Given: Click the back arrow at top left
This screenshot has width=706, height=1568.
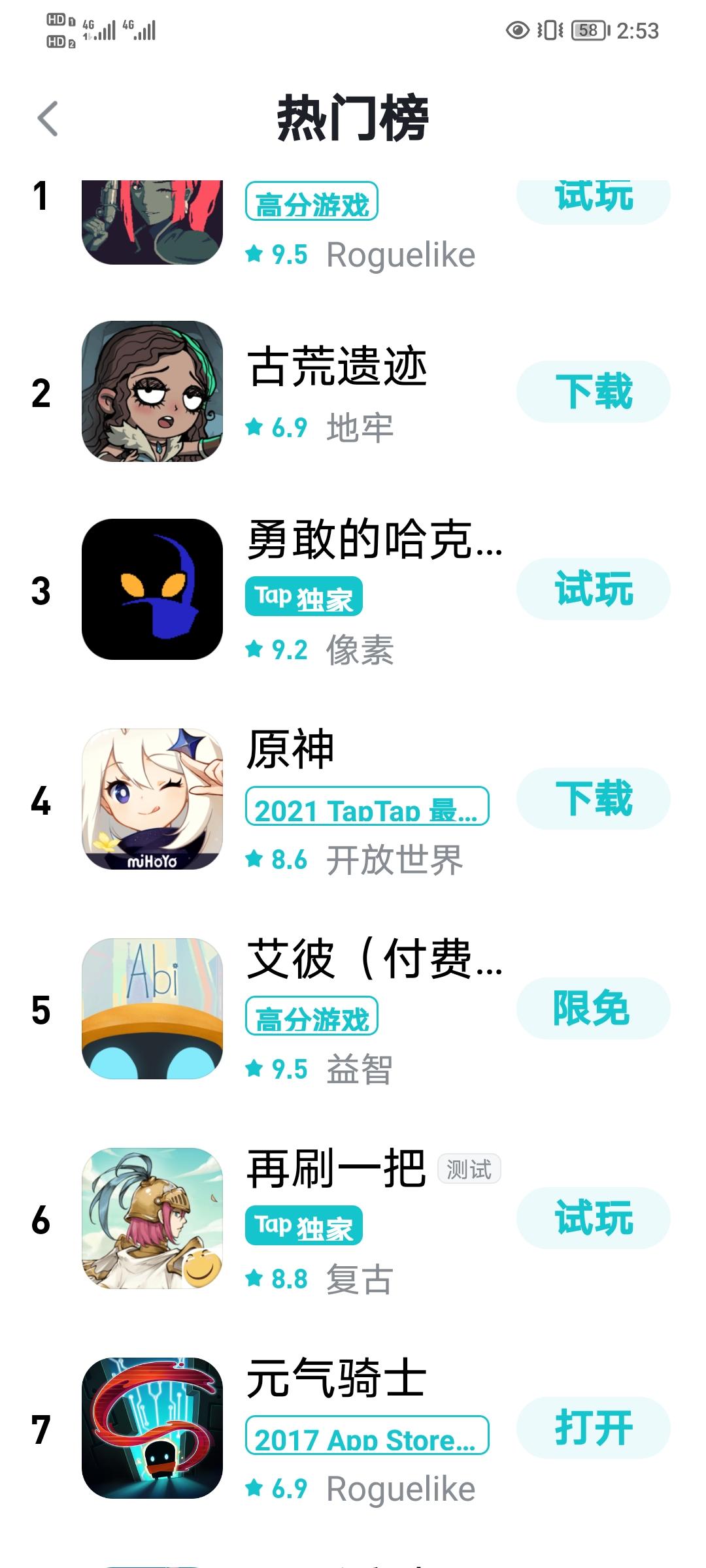Looking at the screenshot, I should coord(47,119).
